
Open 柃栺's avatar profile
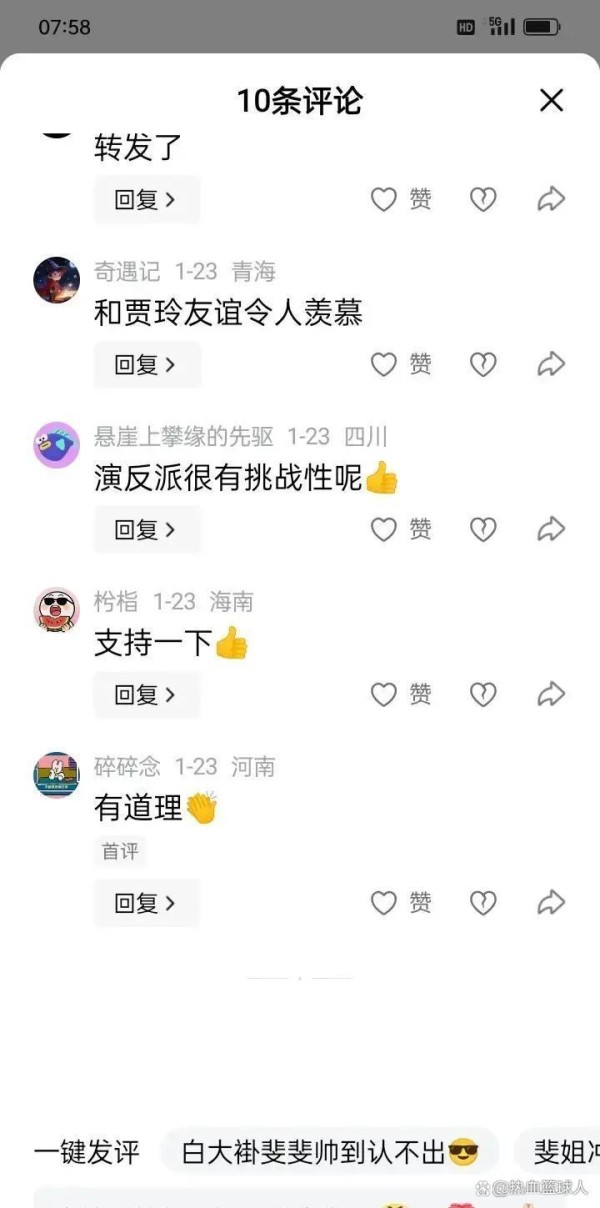point(56,610)
